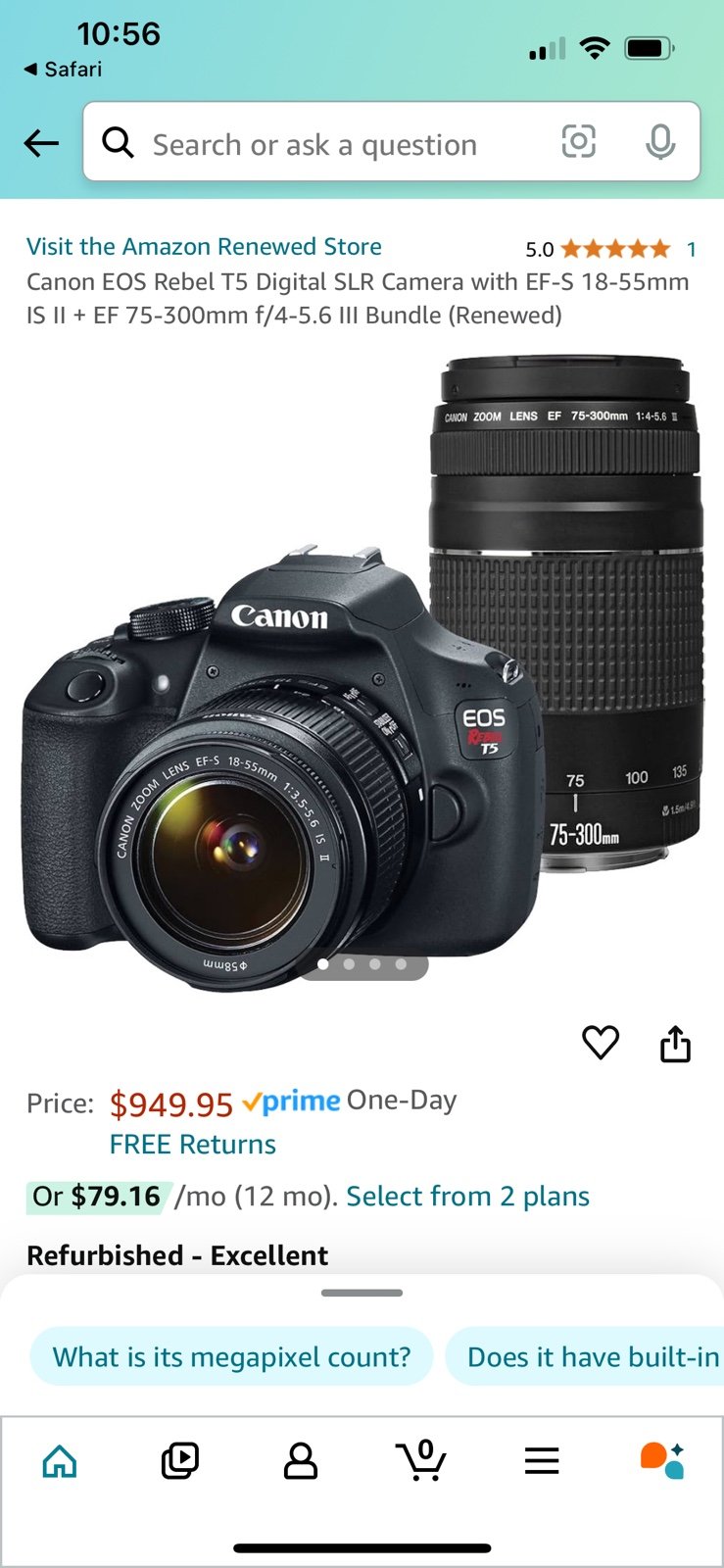Open the hamburger menu tab
The image size is (724, 1568).
coord(542,1461)
